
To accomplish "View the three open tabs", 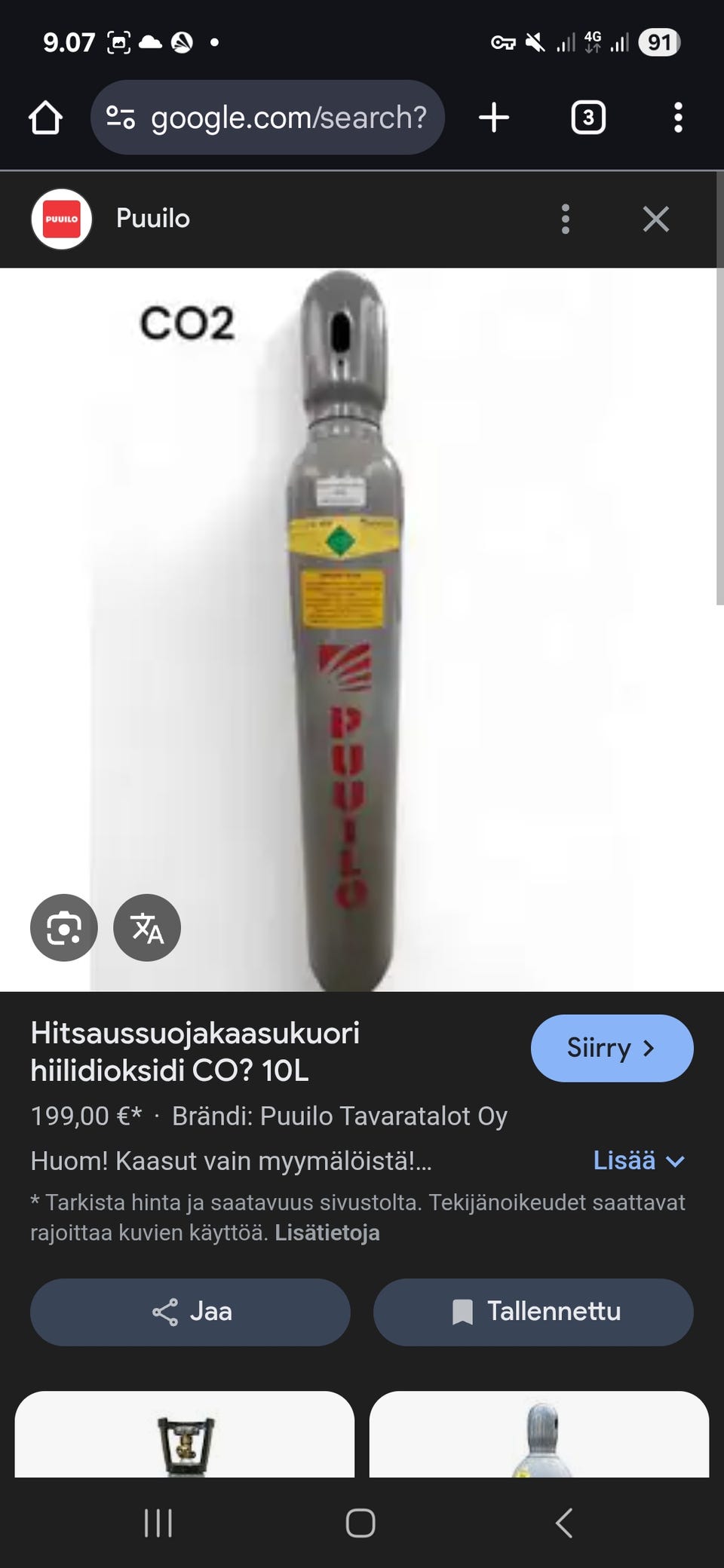I will 589,118.
